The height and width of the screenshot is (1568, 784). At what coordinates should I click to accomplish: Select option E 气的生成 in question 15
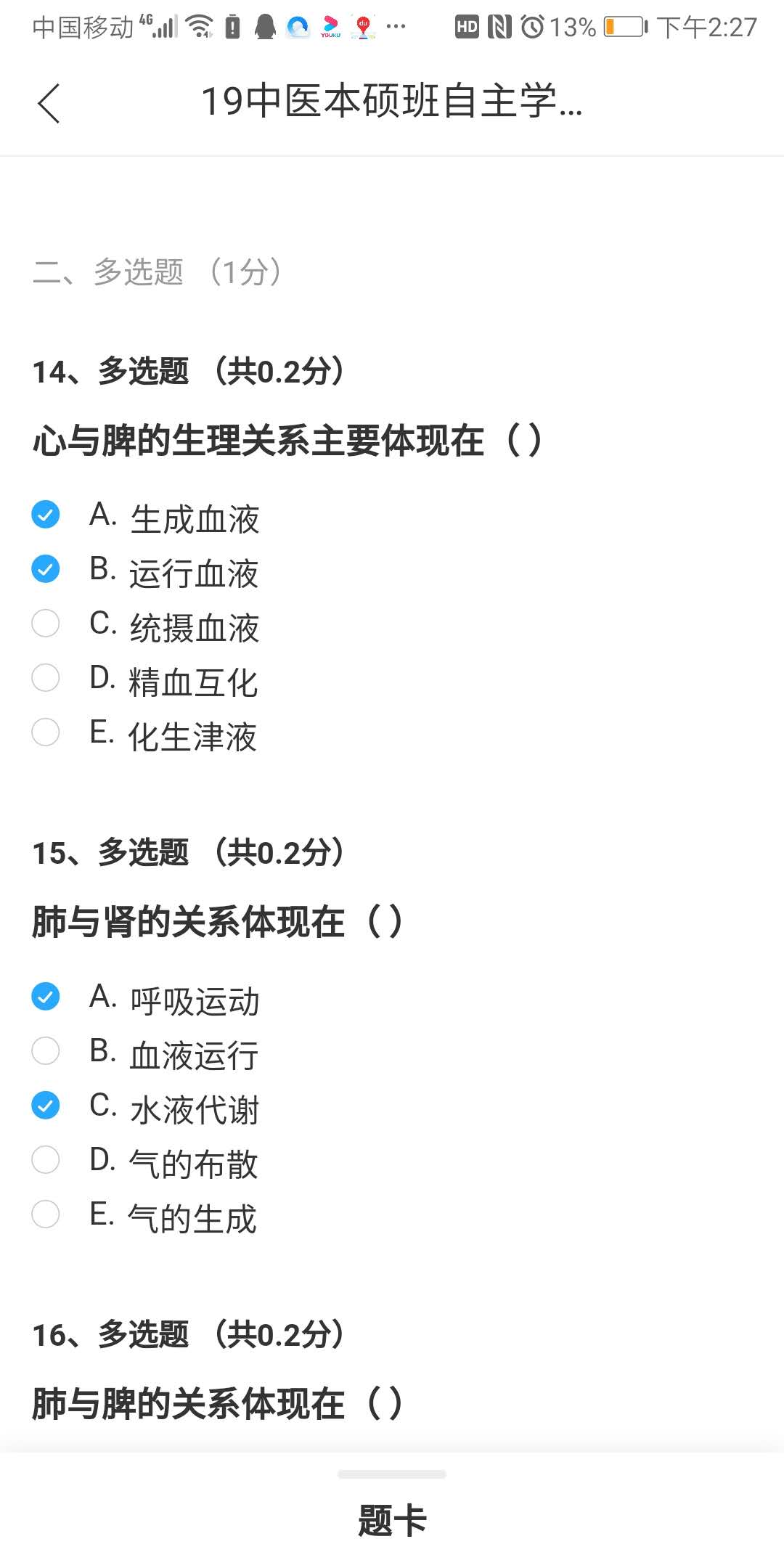click(46, 1214)
